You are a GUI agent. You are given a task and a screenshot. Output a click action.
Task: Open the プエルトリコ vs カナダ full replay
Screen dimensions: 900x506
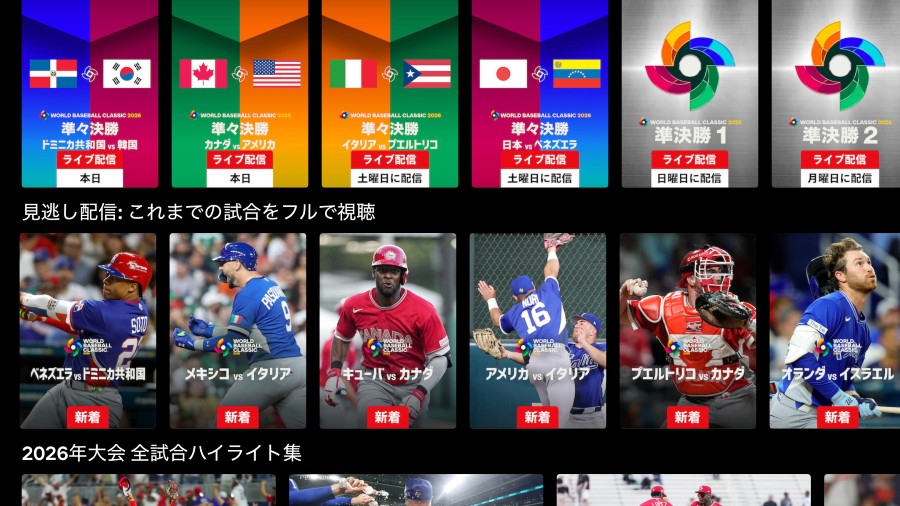[x=688, y=330]
